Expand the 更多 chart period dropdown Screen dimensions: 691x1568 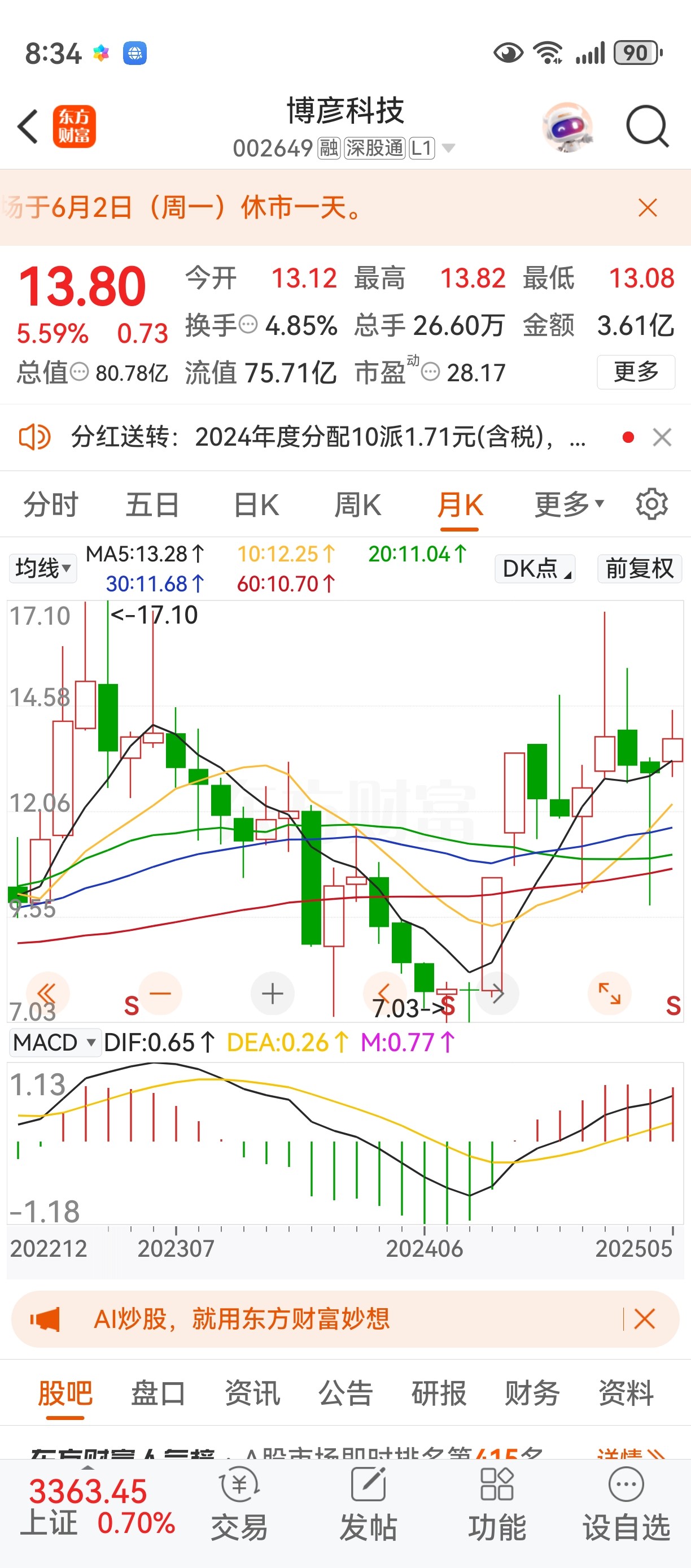click(570, 504)
